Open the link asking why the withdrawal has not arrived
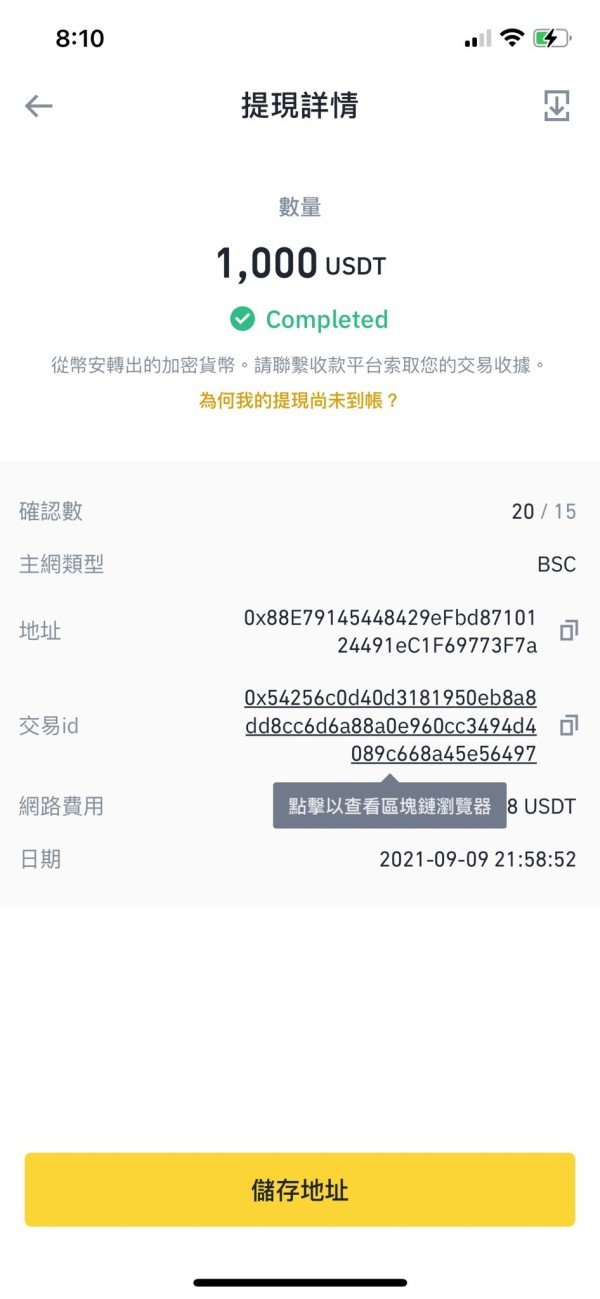The height and width of the screenshot is (1299, 600). (x=299, y=400)
